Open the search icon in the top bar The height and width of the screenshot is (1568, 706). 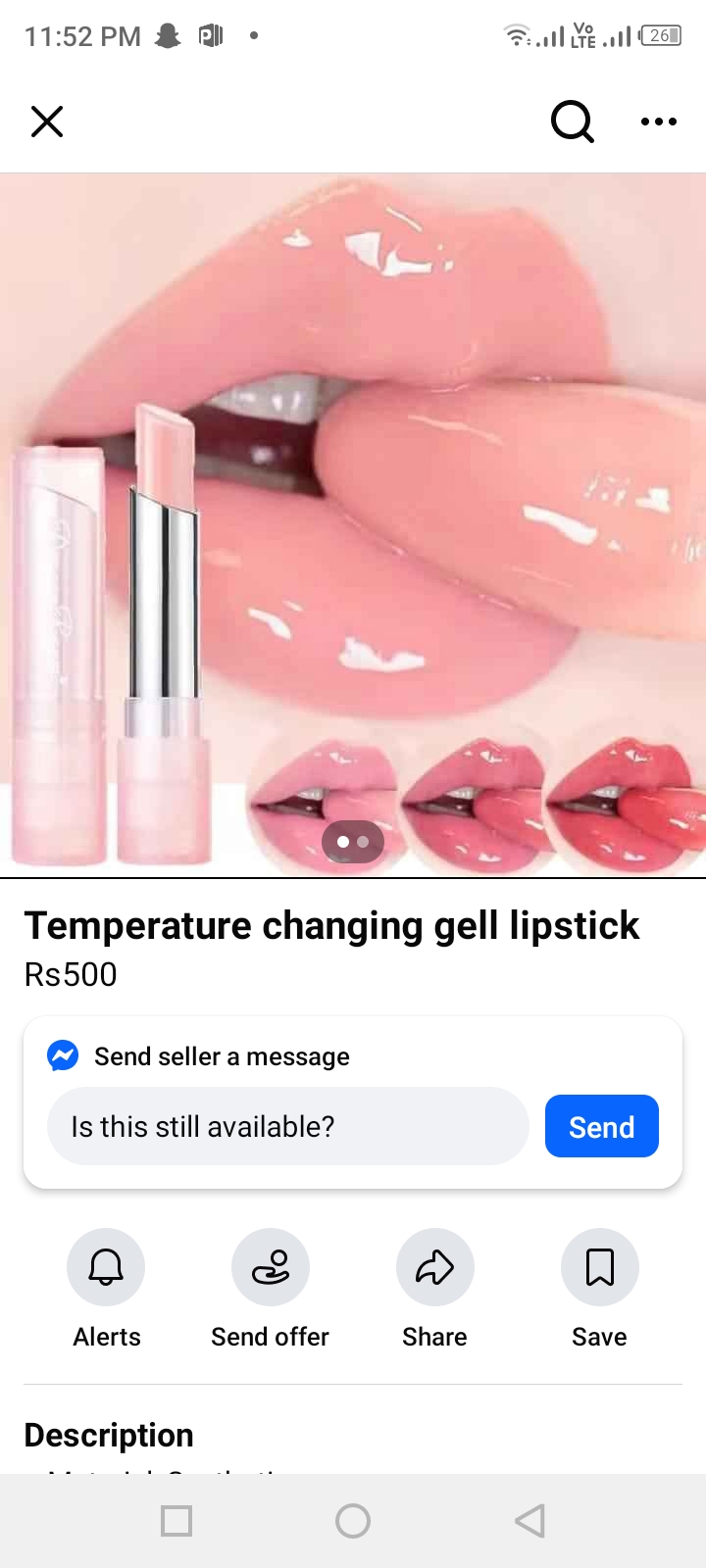pyautogui.click(x=572, y=122)
